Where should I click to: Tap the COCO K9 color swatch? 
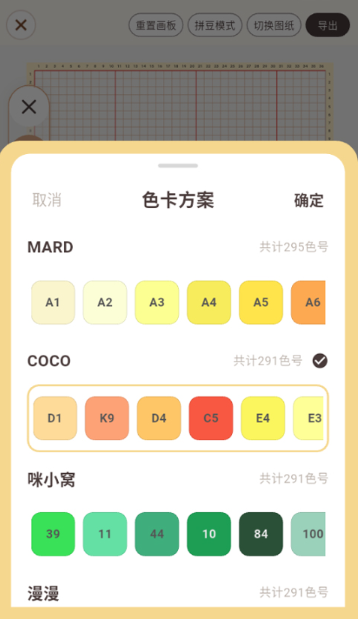coord(107,418)
